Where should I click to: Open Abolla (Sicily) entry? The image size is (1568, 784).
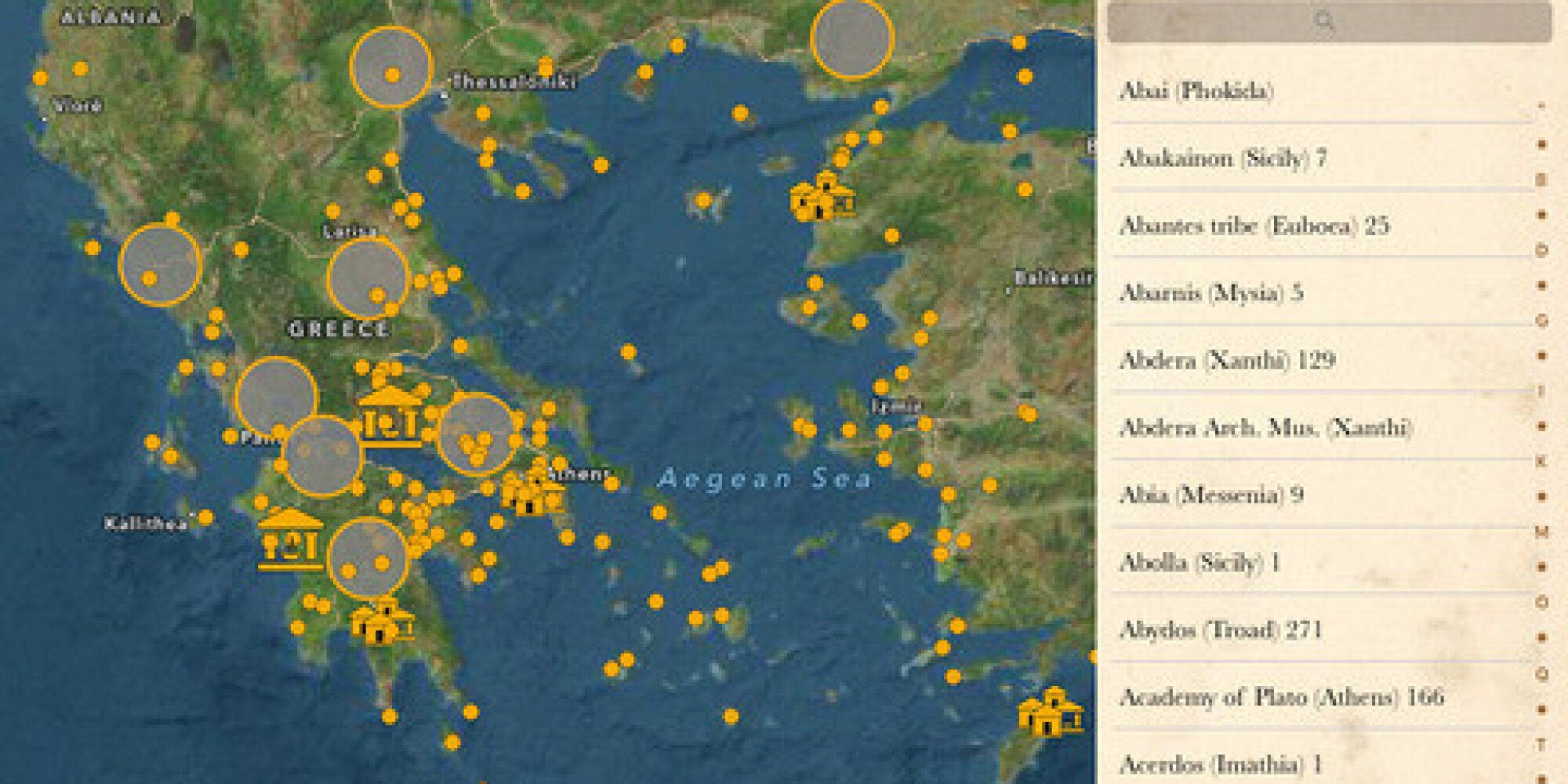click(x=1200, y=563)
